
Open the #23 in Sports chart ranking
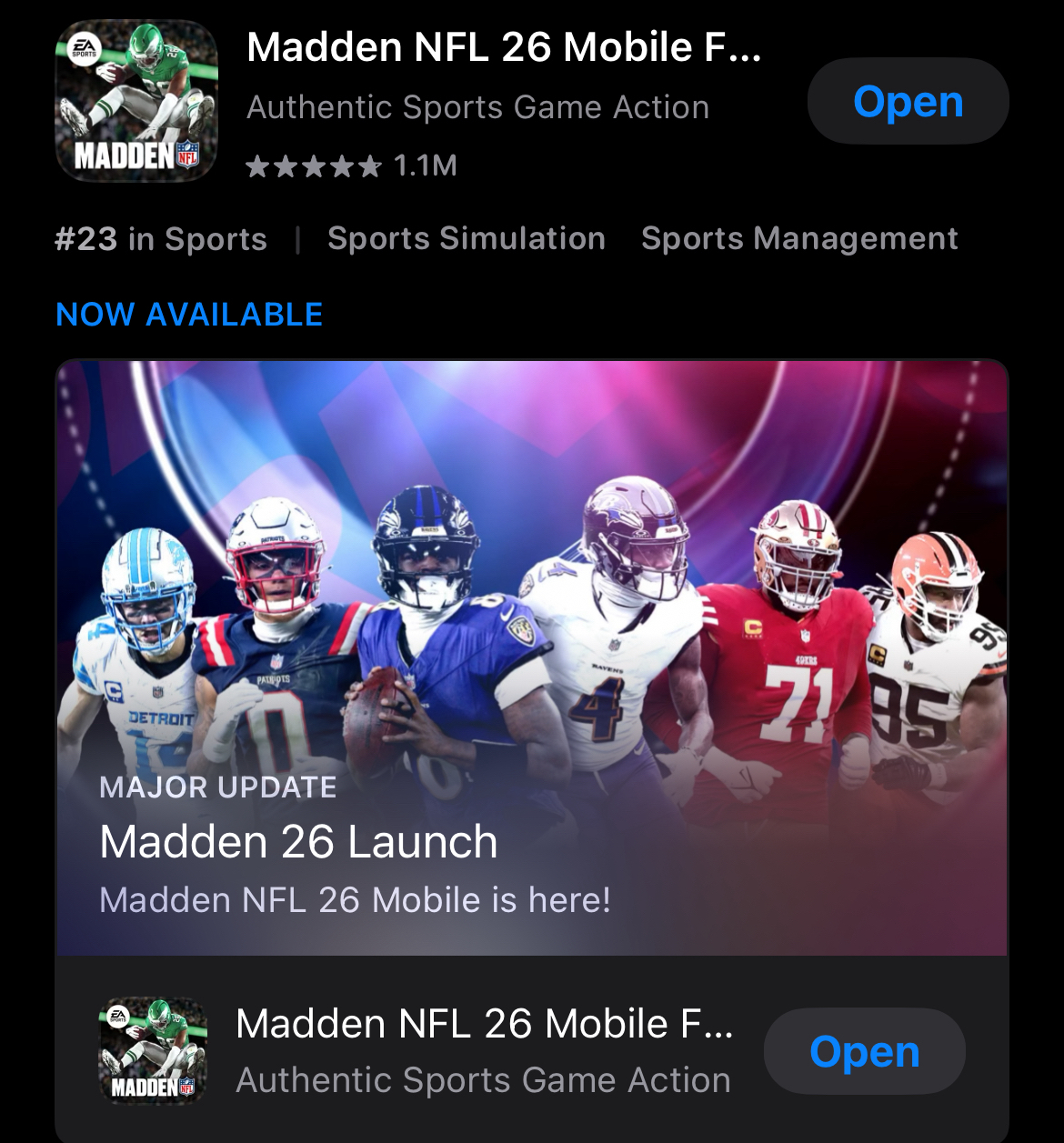click(x=161, y=239)
